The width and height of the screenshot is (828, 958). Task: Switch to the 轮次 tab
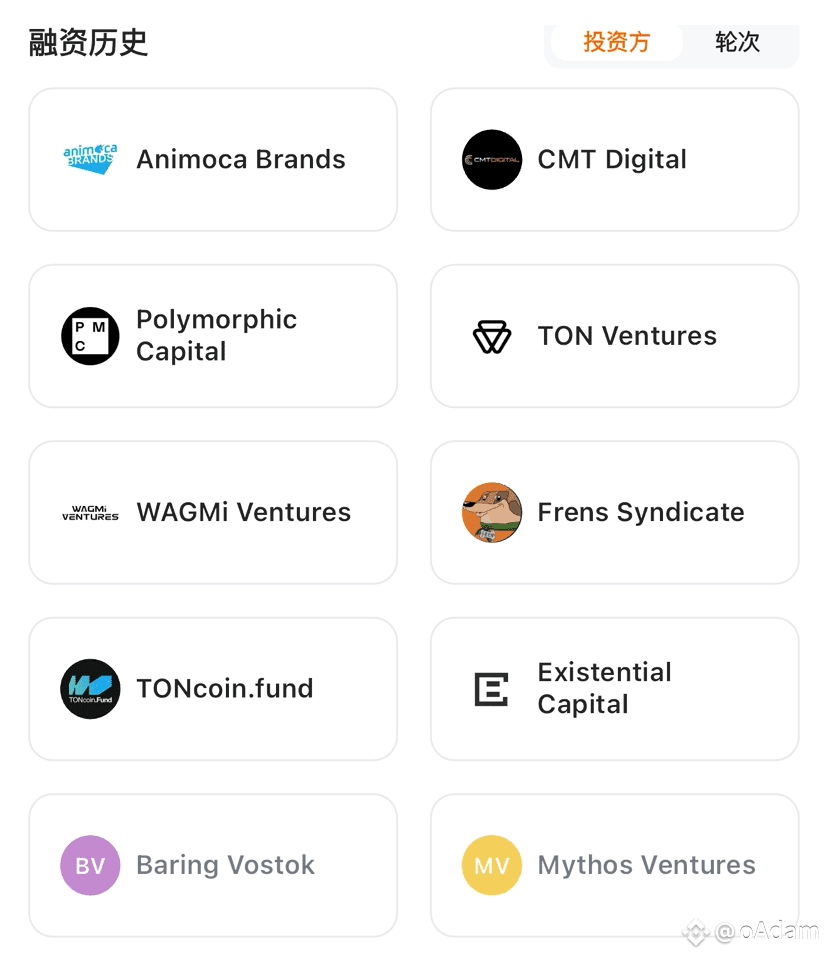coord(738,42)
